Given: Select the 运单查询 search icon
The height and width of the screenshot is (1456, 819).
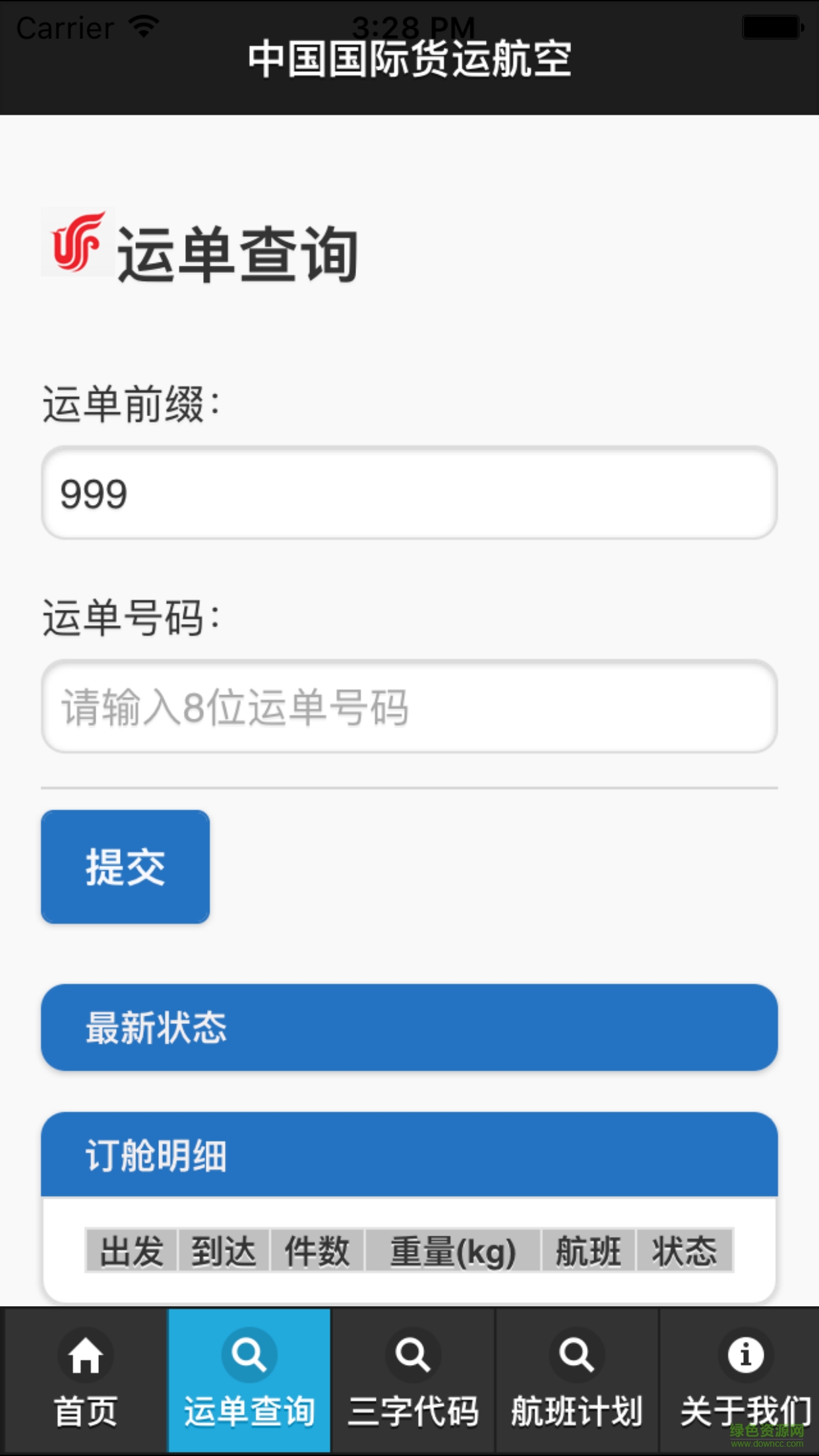Looking at the screenshot, I should (x=249, y=1354).
